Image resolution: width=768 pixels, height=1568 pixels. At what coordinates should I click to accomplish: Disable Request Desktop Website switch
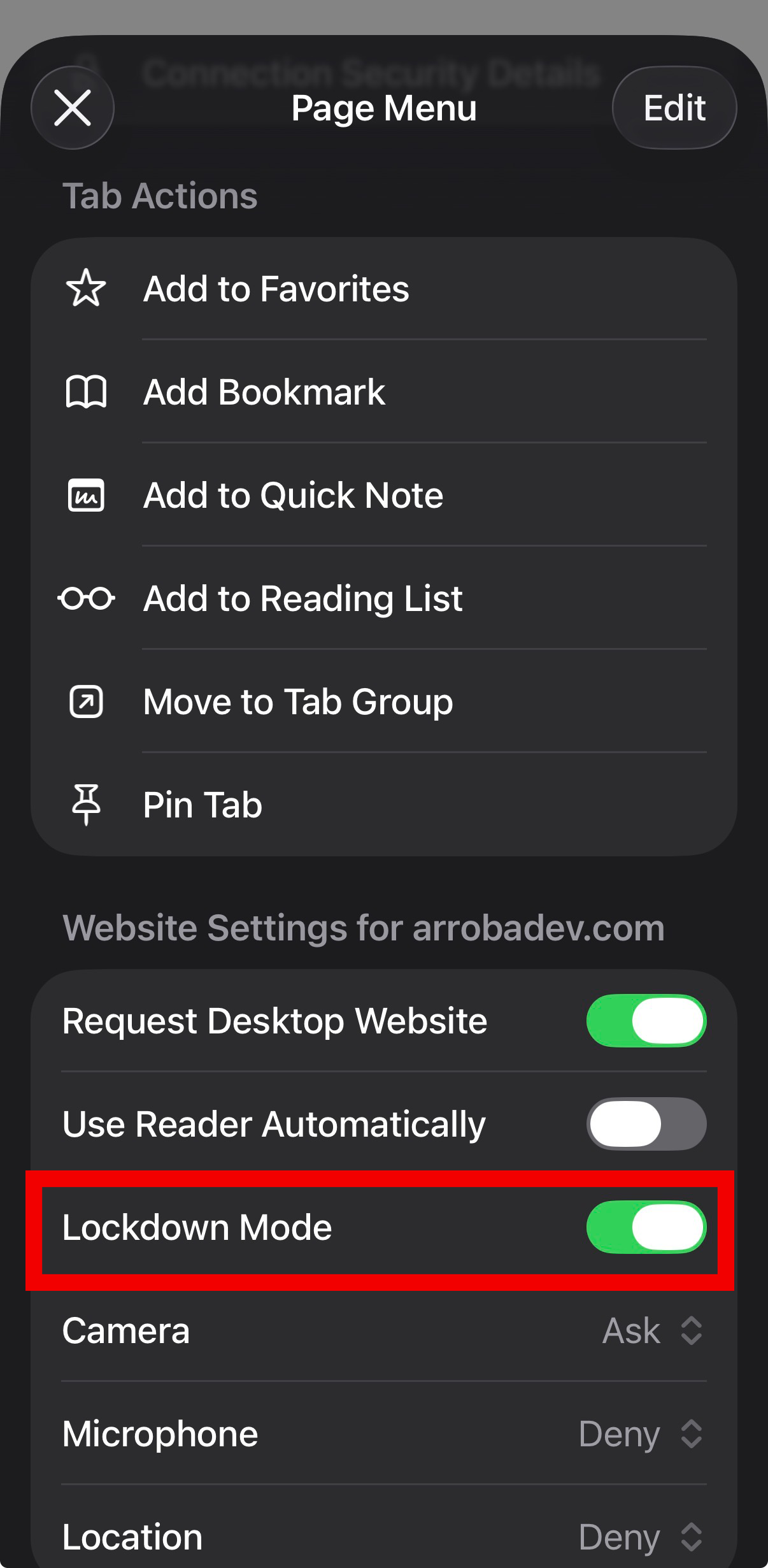click(x=646, y=1021)
